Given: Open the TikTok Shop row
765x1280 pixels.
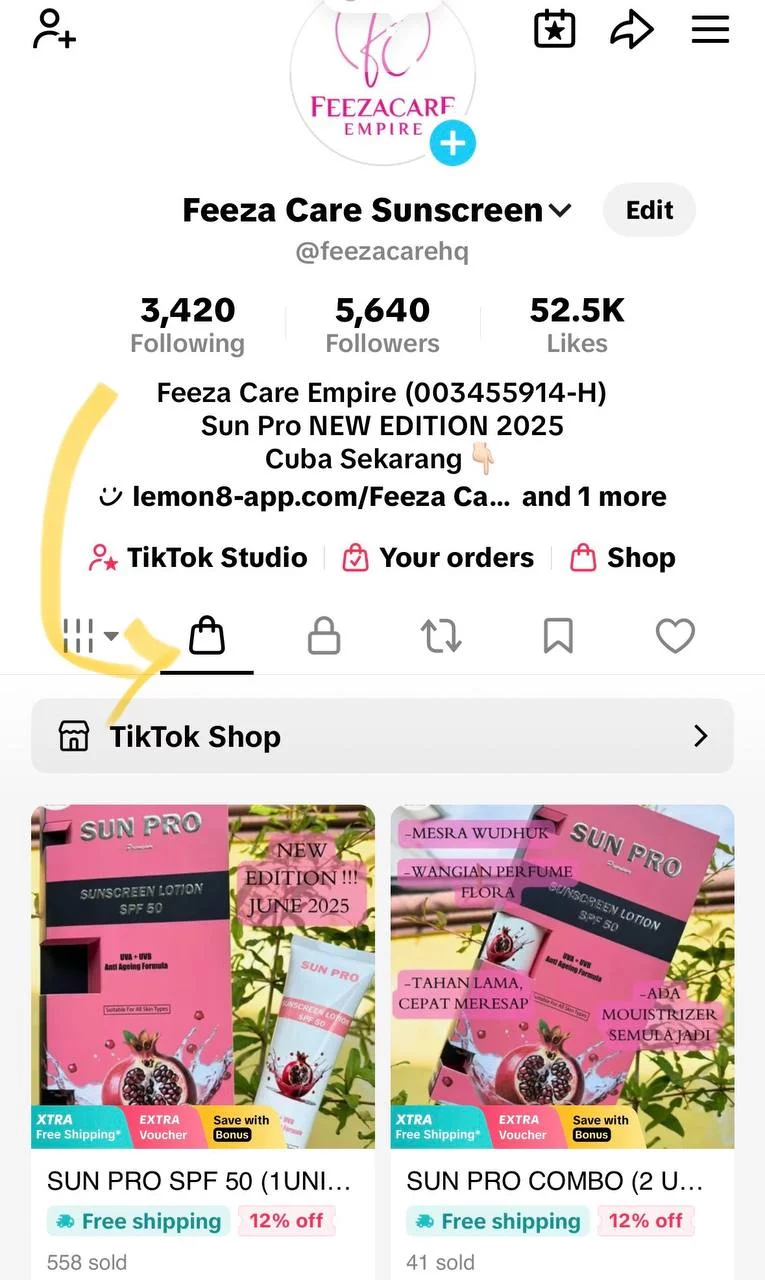Looking at the screenshot, I should (x=382, y=736).
